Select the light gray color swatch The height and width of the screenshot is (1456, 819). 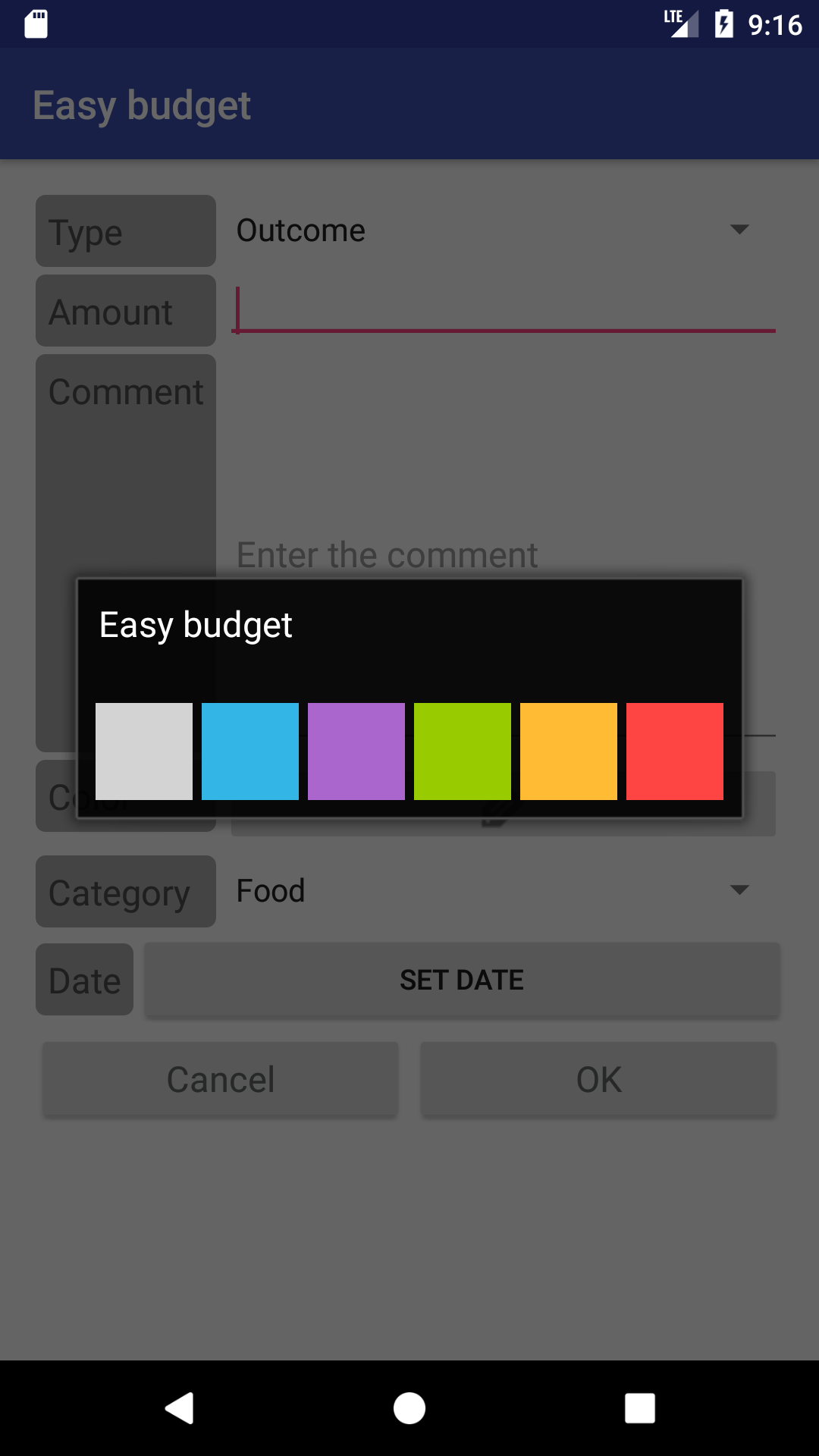tap(144, 751)
